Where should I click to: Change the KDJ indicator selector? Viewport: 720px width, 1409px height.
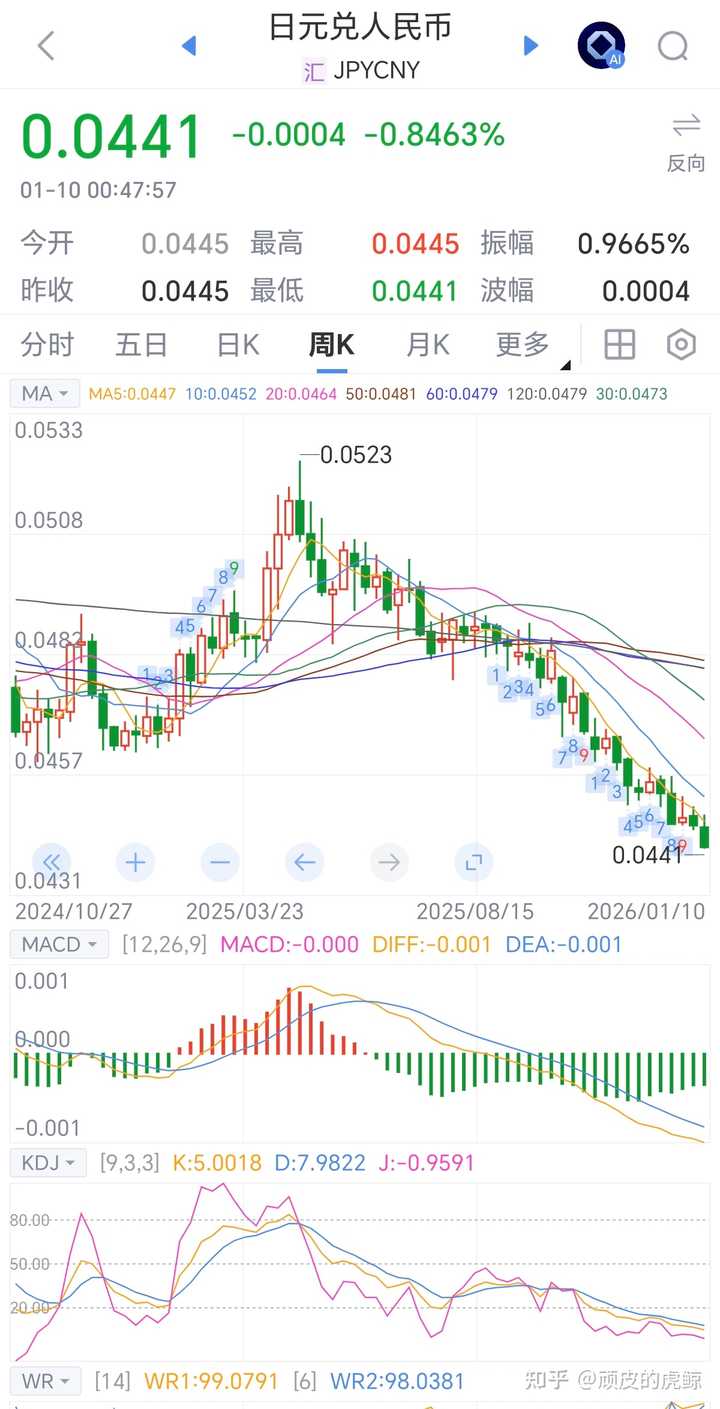pos(48,1163)
